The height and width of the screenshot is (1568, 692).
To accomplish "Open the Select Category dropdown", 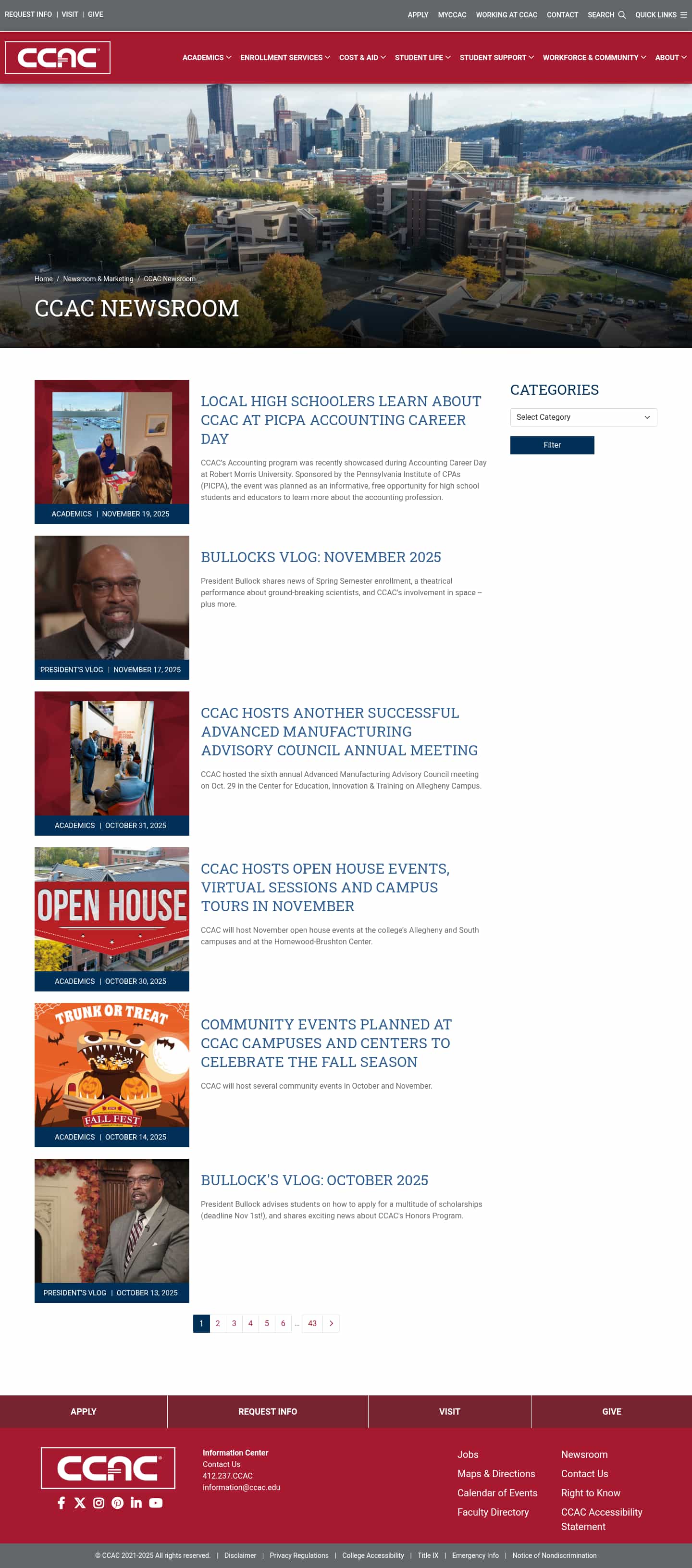I will click(582, 417).
